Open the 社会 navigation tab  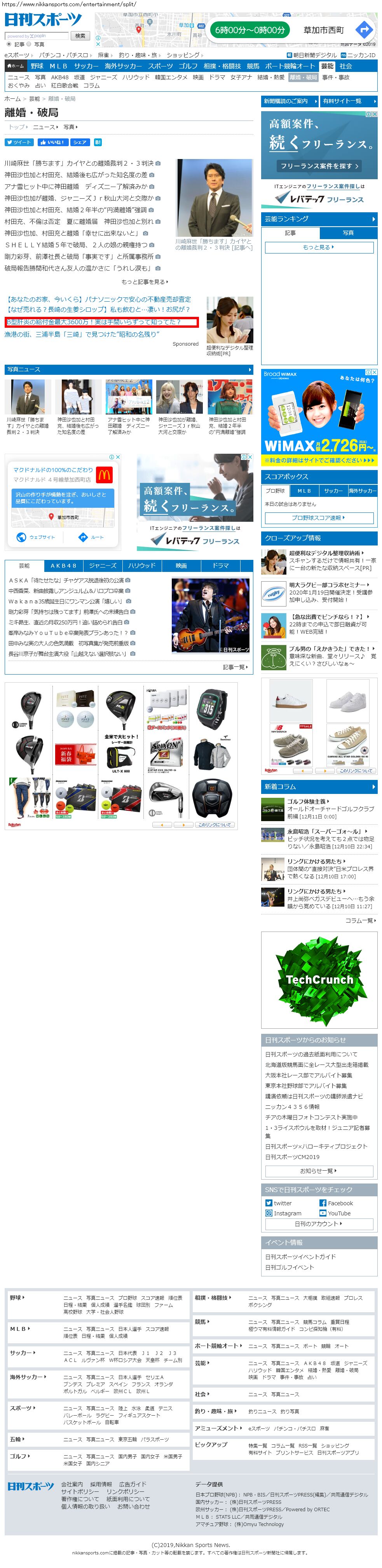click(x=345, y=66)
